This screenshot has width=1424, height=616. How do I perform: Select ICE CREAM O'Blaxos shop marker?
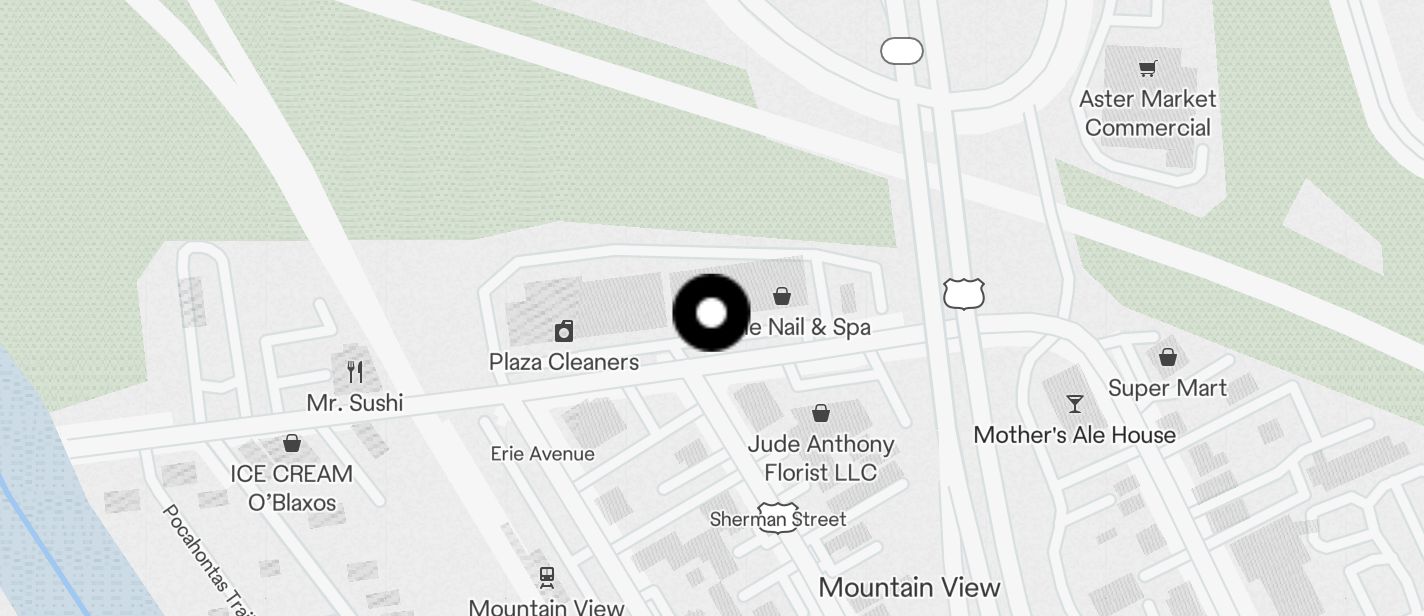pos(292,442)
